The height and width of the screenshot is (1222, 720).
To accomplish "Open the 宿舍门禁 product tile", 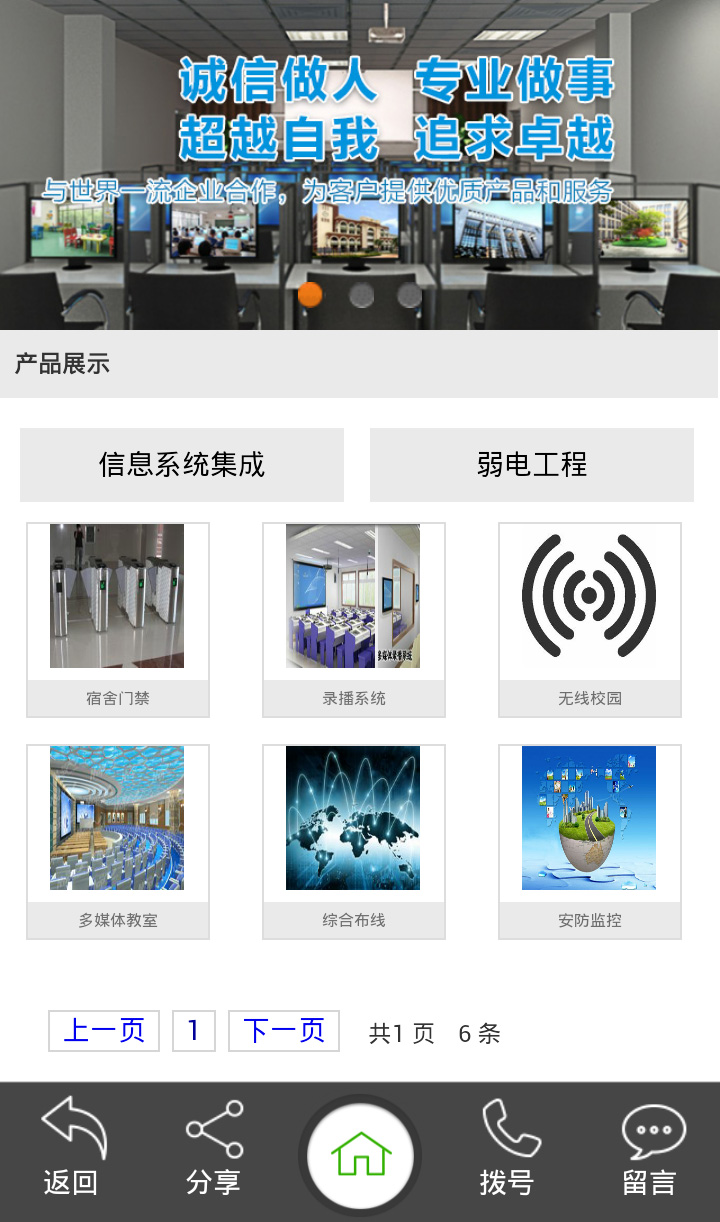I will [118, 619].
